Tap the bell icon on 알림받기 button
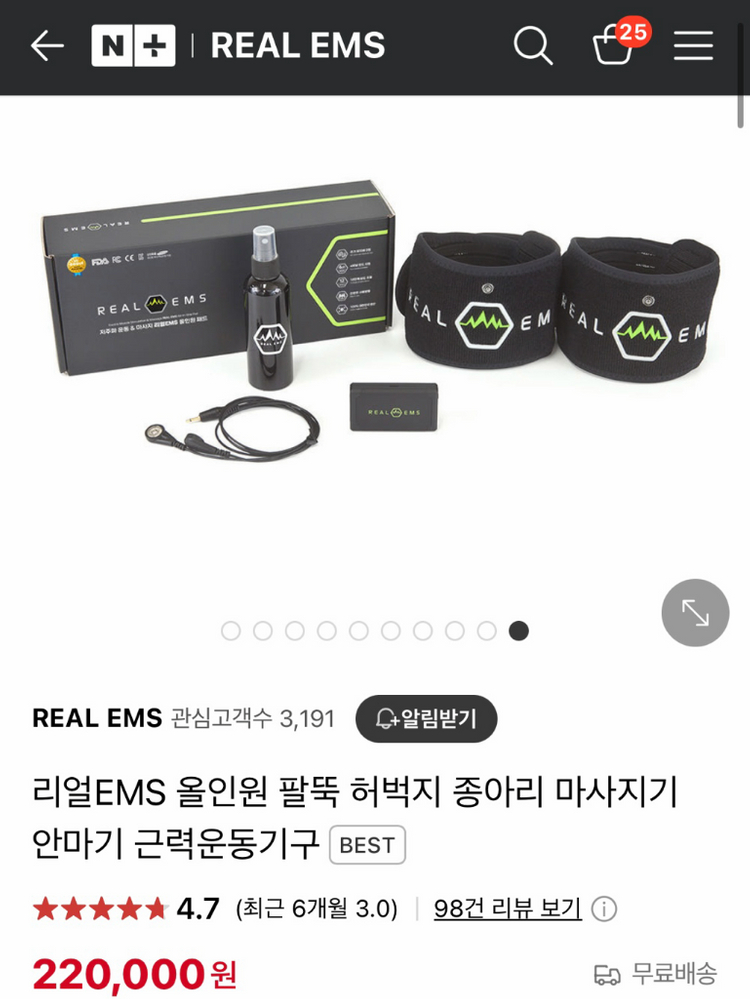The width and height of the screenshot is (750, 999). [x=386, y=719]
